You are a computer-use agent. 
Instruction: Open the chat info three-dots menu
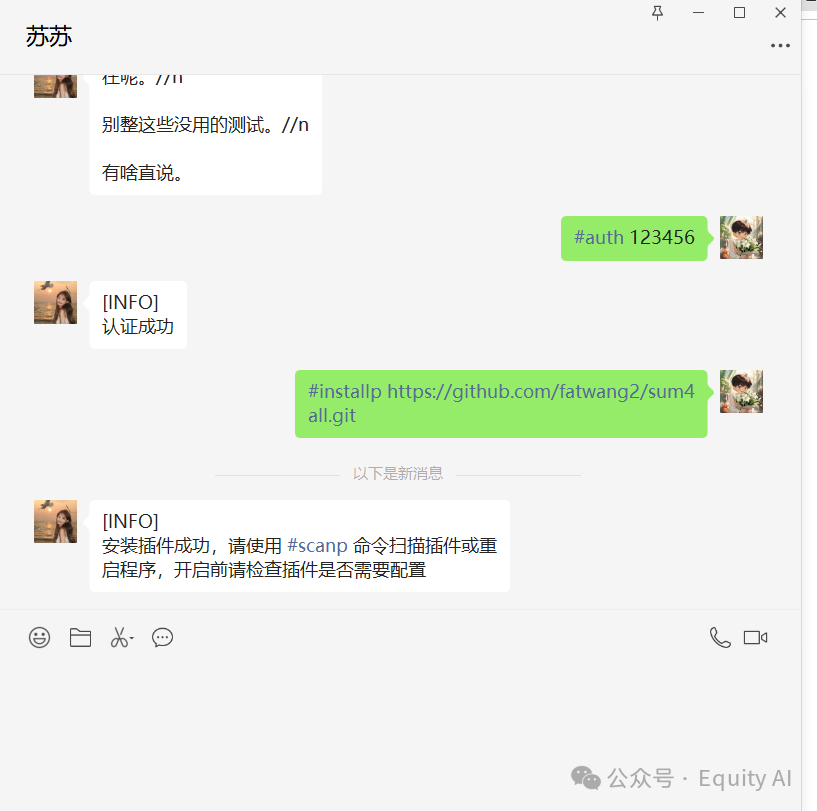coord(780,46)
